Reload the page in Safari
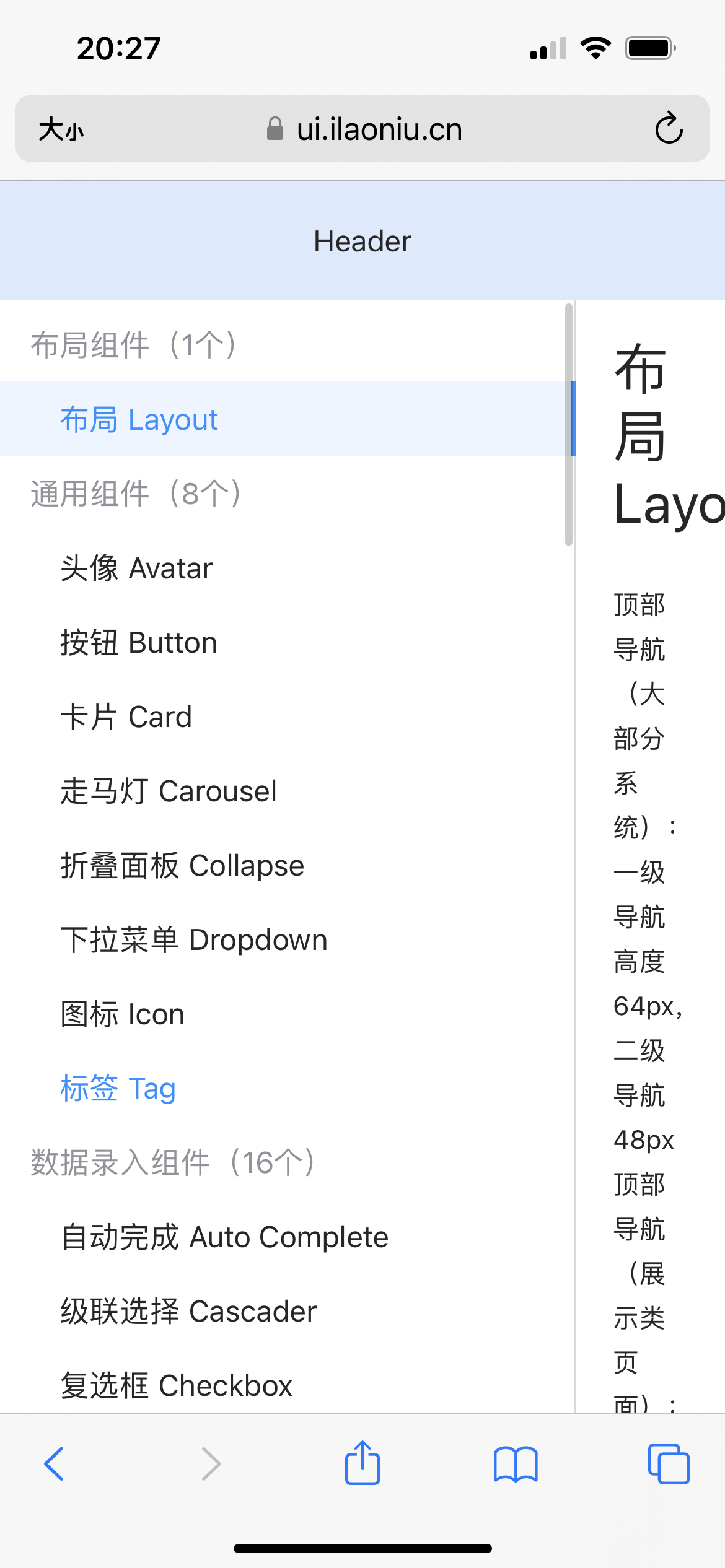 point(669,129)
